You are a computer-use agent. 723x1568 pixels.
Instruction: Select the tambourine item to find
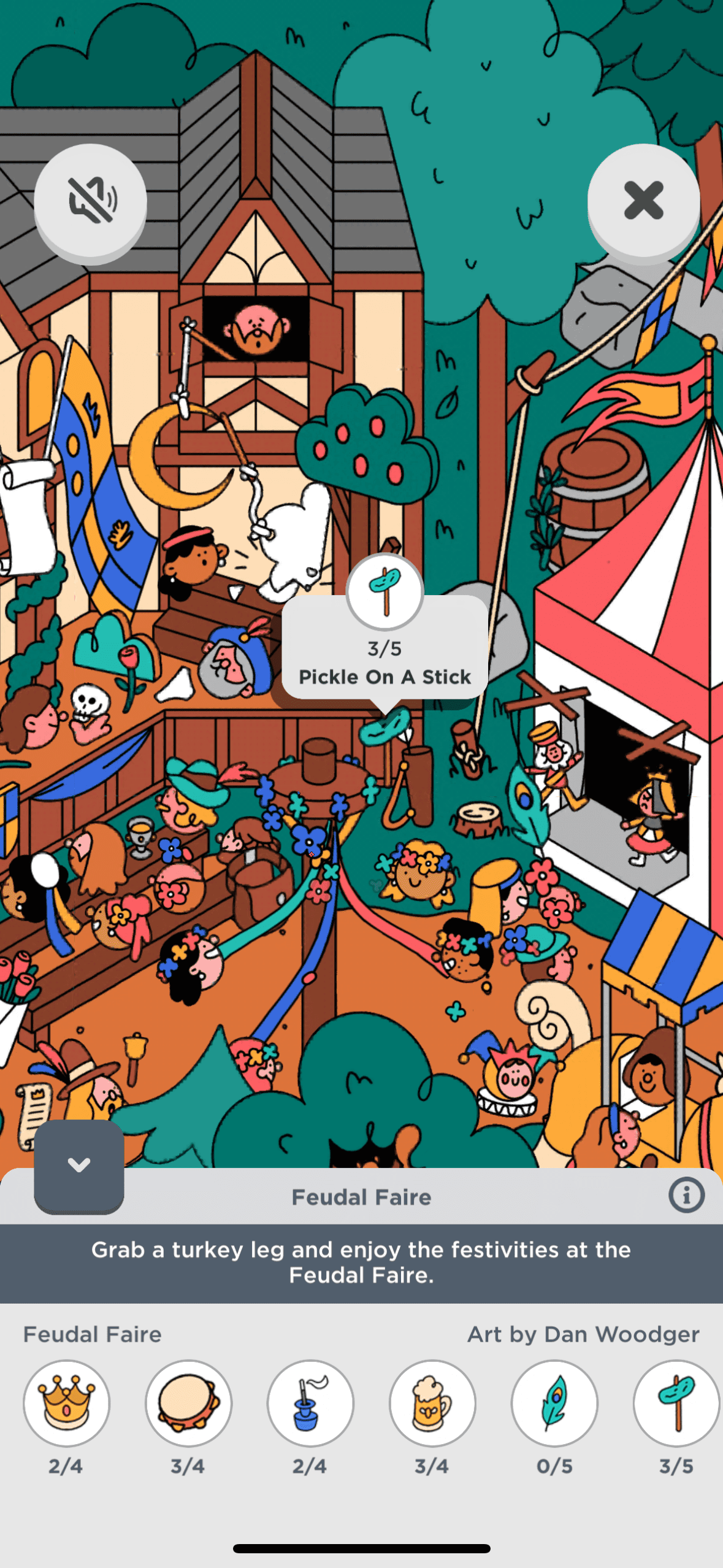pos(188,1403)
